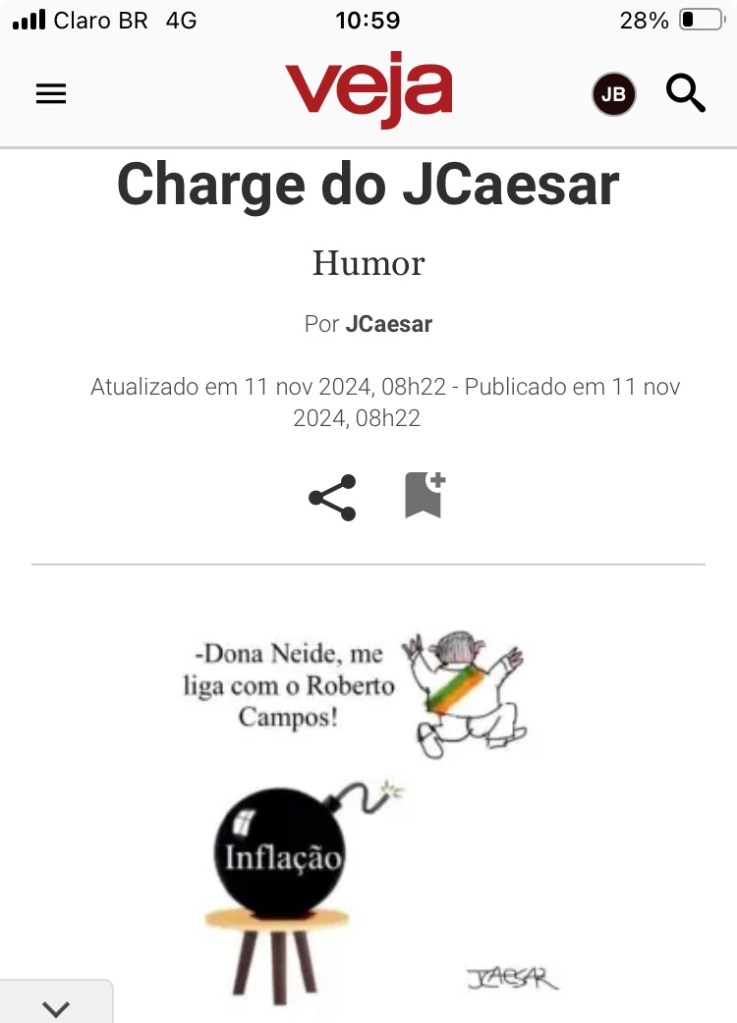Viewport: 737px width, 1023px height.
Task: Share this charge
Action: pyautogui.click(x=332, y=497)
